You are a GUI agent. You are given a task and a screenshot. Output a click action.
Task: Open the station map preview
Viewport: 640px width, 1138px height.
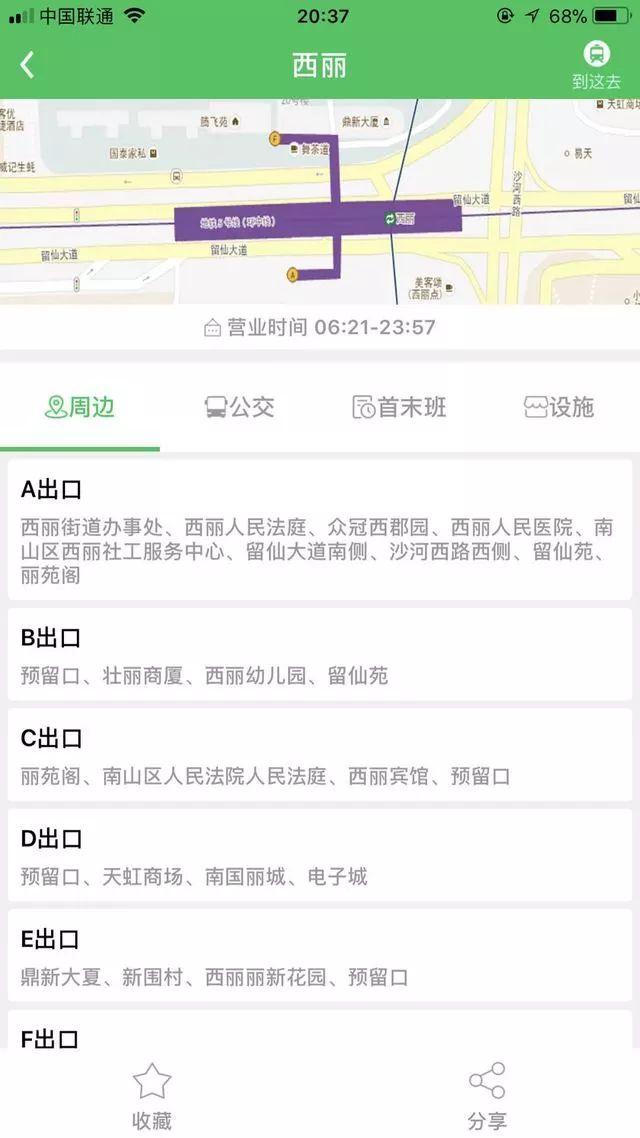pos(320,202)
